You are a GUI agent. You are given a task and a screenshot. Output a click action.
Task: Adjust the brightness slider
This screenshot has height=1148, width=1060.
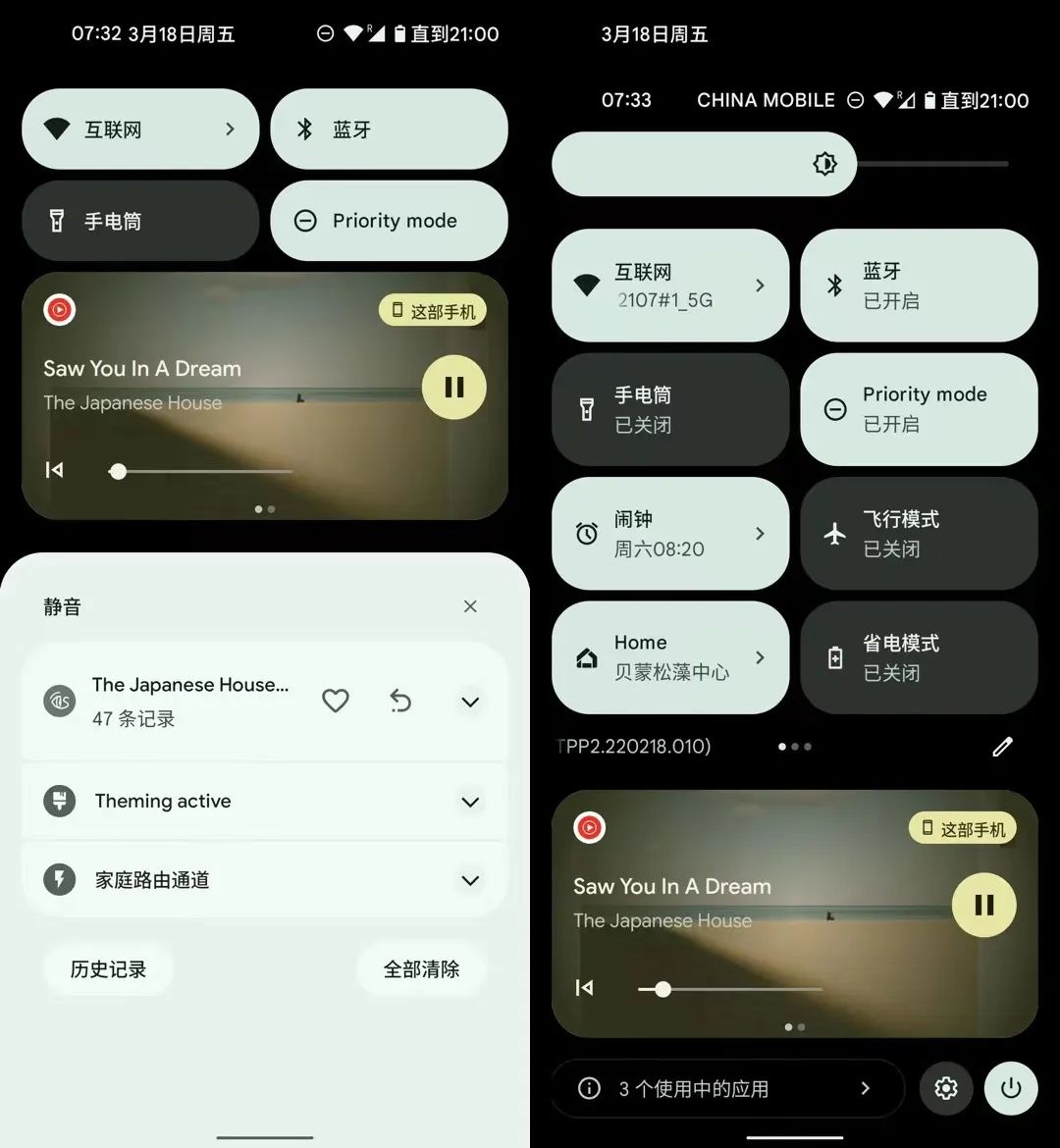pos(824,164)
